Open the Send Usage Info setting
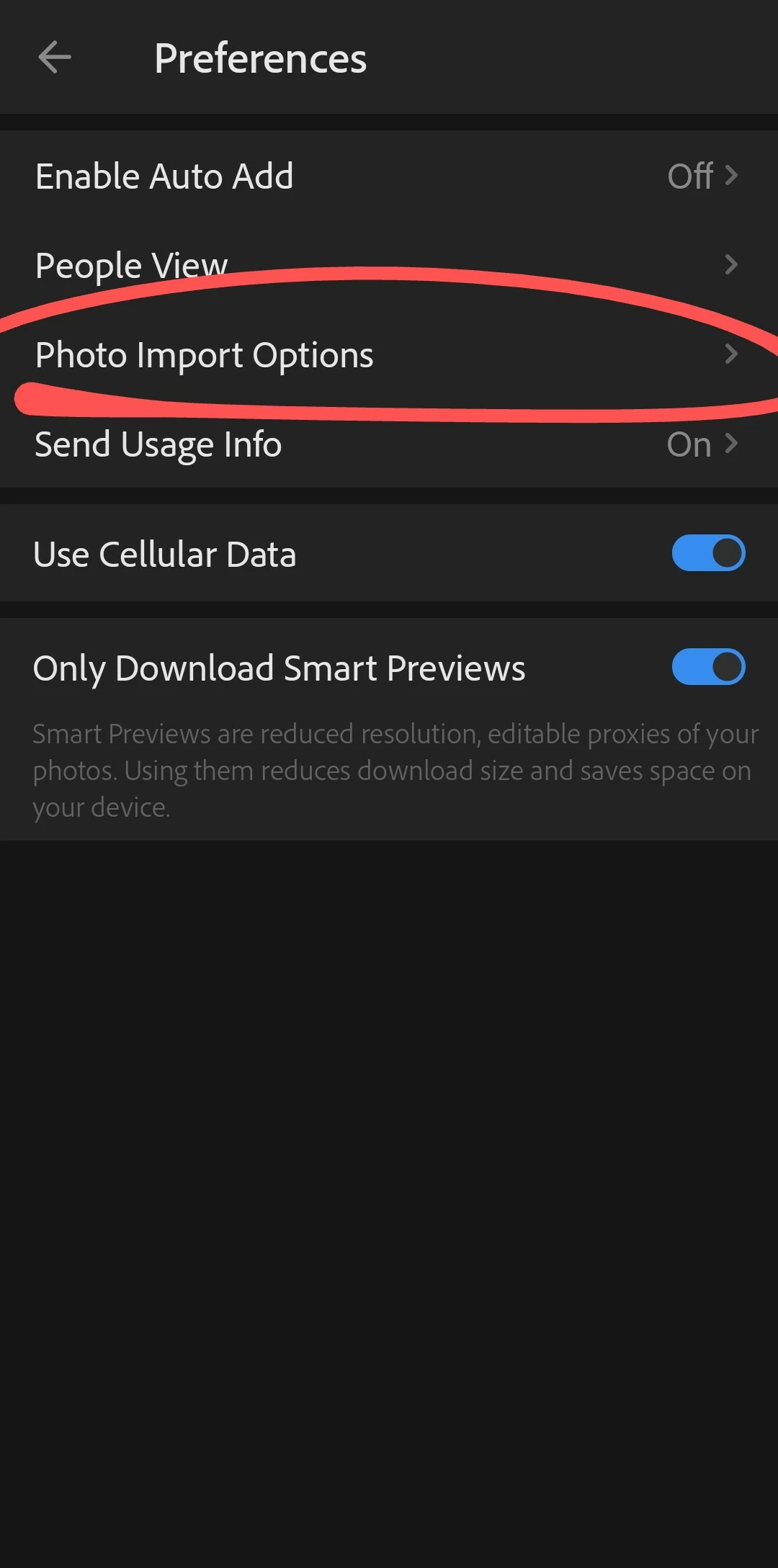The height and width of the screenshot is (1568, 778). coord(388,444)
